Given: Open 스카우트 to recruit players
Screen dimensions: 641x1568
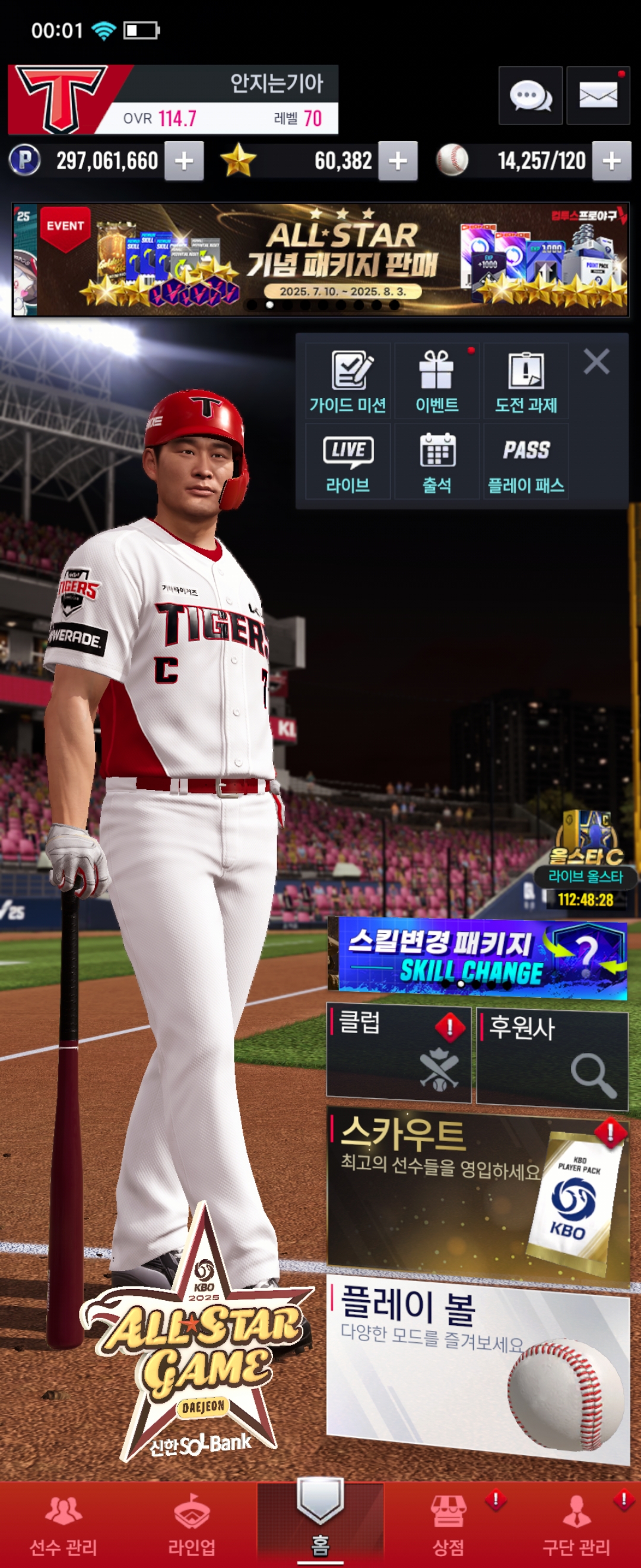Looking at the screenshot, I should 477,1193.
